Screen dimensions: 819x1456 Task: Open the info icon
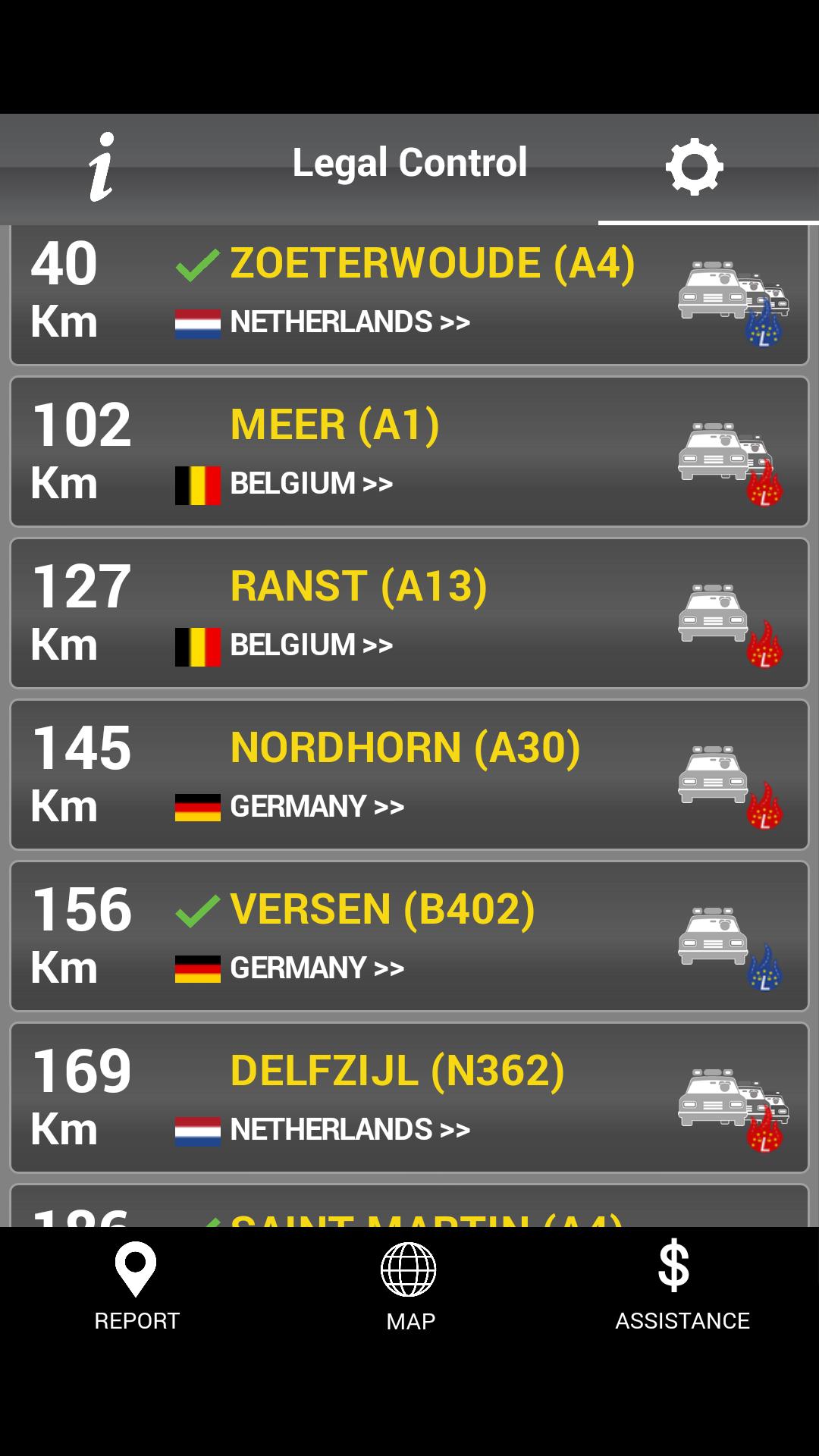[102, 167]
